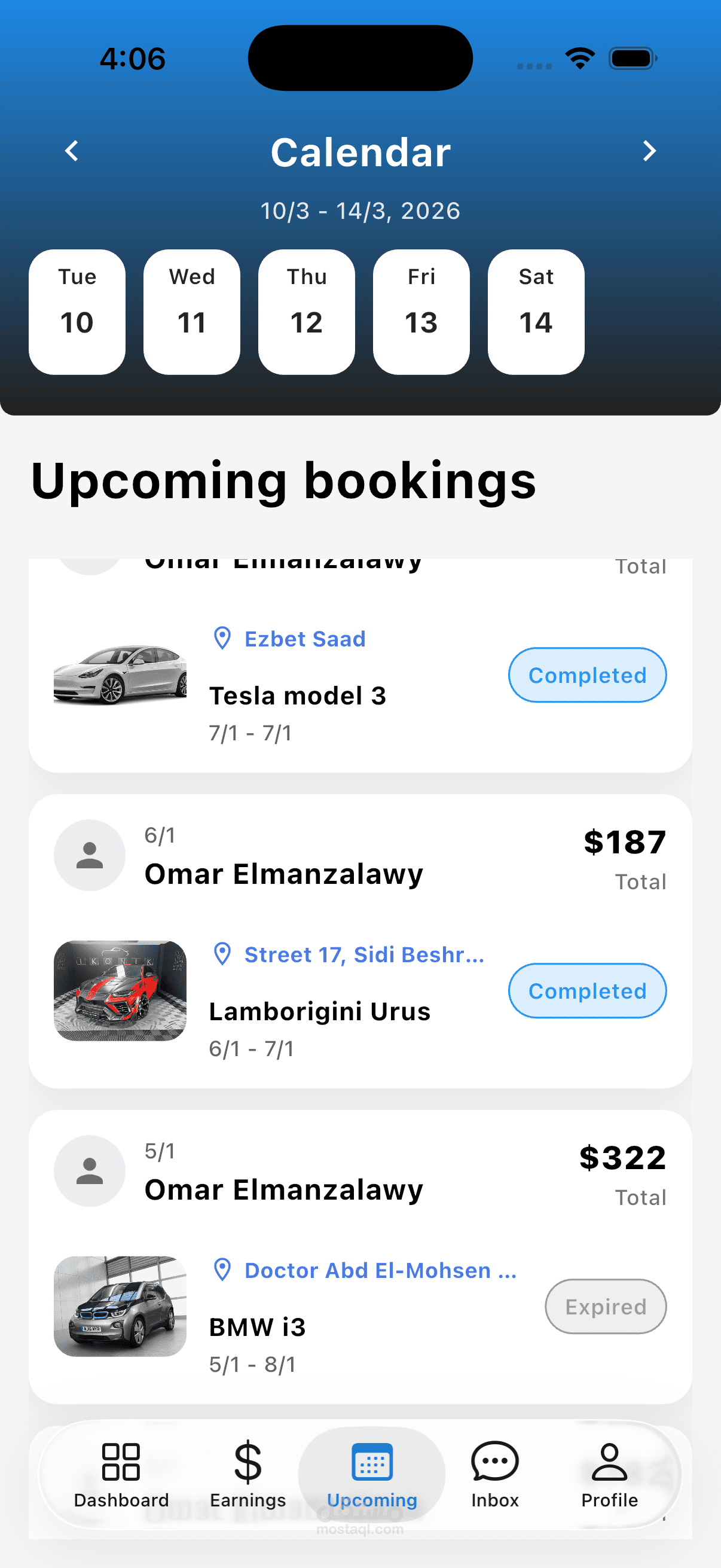Viewport: 721px width, 1568px height.
Task: Pick Fri 13 date tile
Action: pos(421,312)
